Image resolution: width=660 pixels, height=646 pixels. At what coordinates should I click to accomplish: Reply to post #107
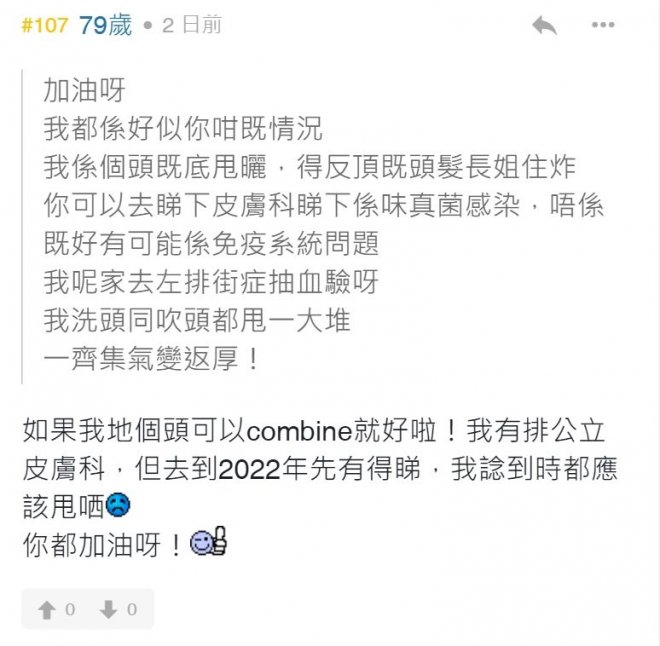(544, 26)
